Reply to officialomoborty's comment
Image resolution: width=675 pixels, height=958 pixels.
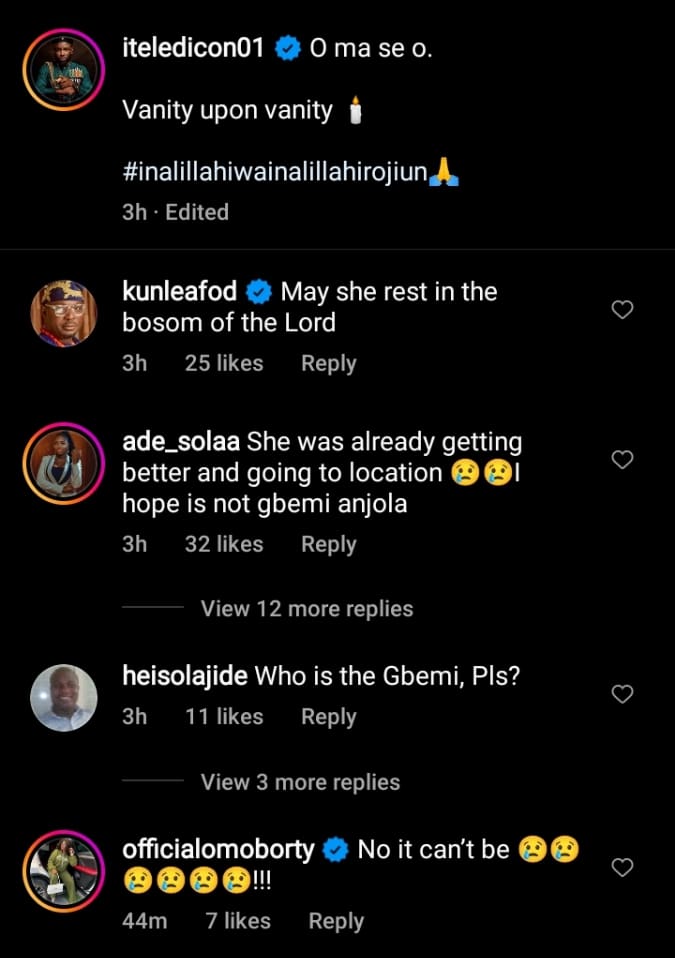pos(335,921)
